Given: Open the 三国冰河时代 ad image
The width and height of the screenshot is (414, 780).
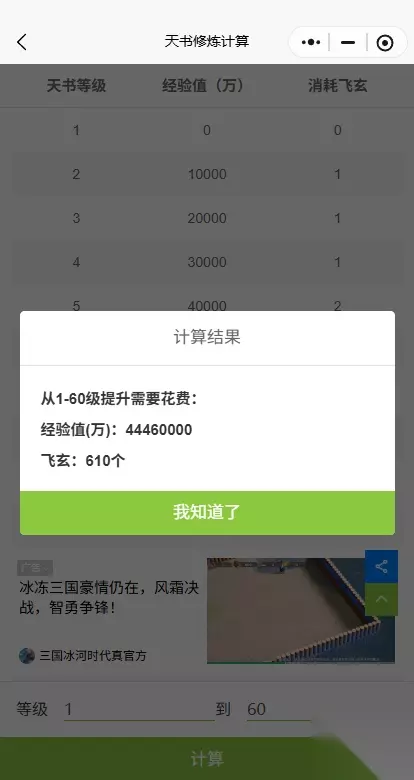Looking at the screenshot, I should pos(301,610).
